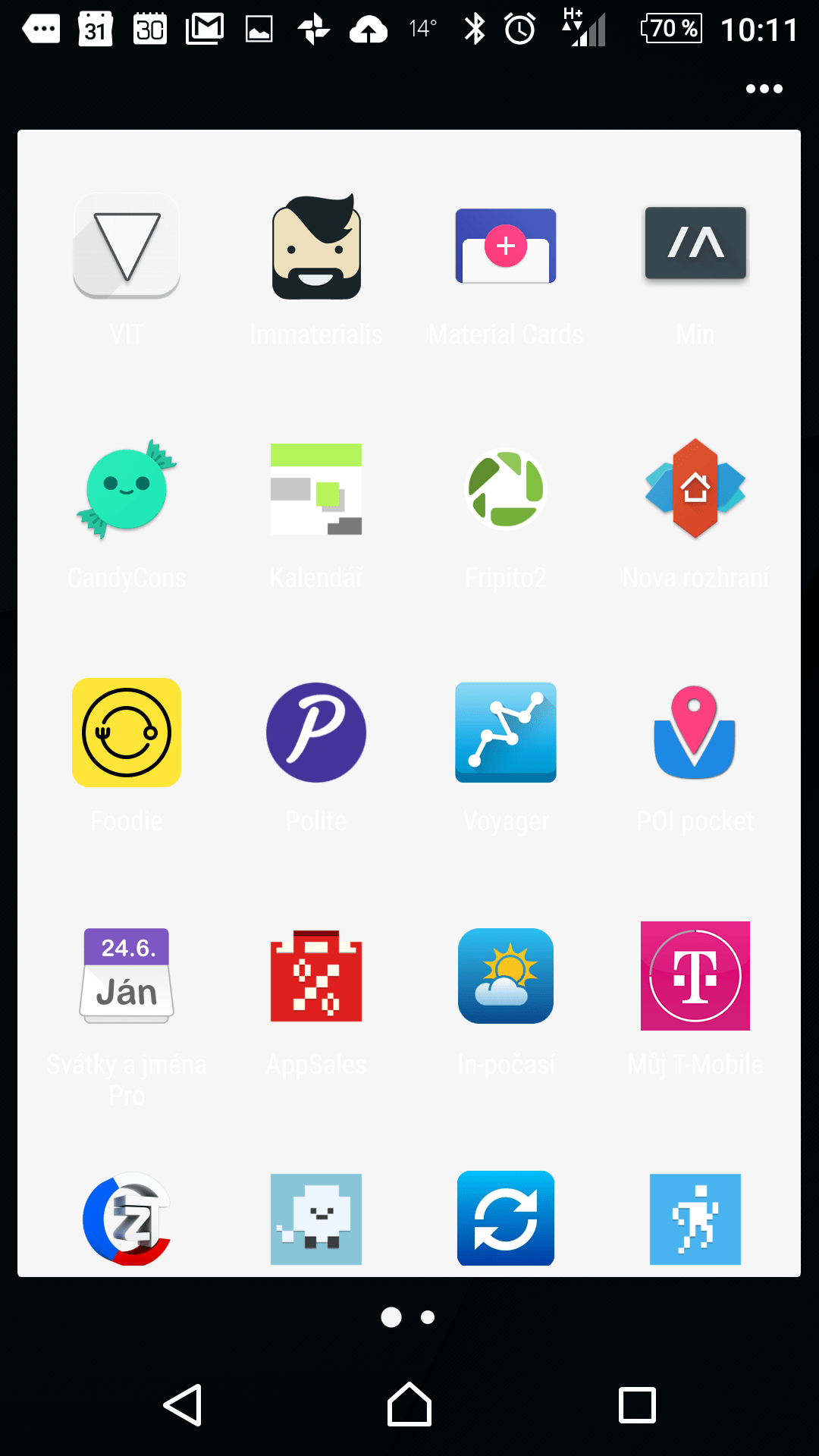Open the Můj T-Mobile app
The width and height of the screenshot is (819, 1456).
pyautogui.click(x=695, y=977)
